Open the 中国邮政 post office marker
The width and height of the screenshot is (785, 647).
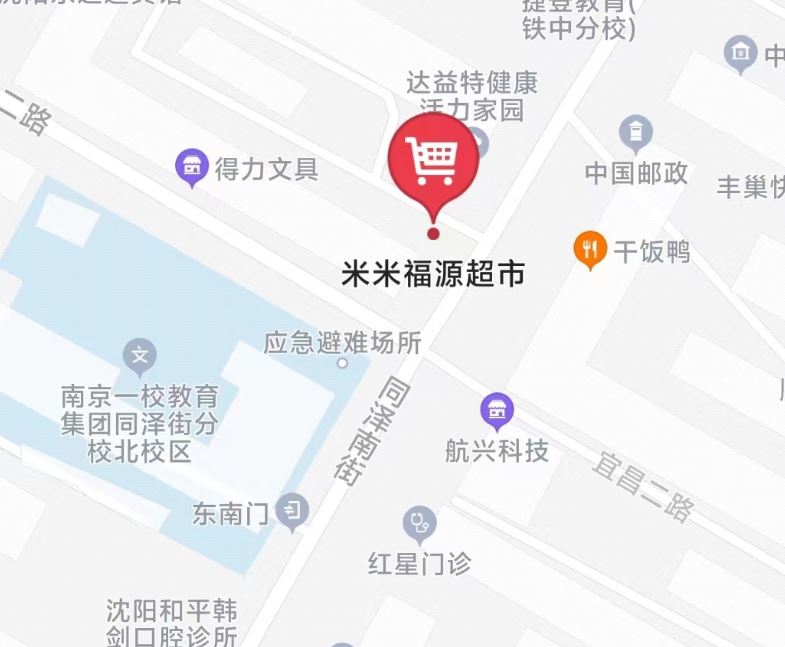636,132
